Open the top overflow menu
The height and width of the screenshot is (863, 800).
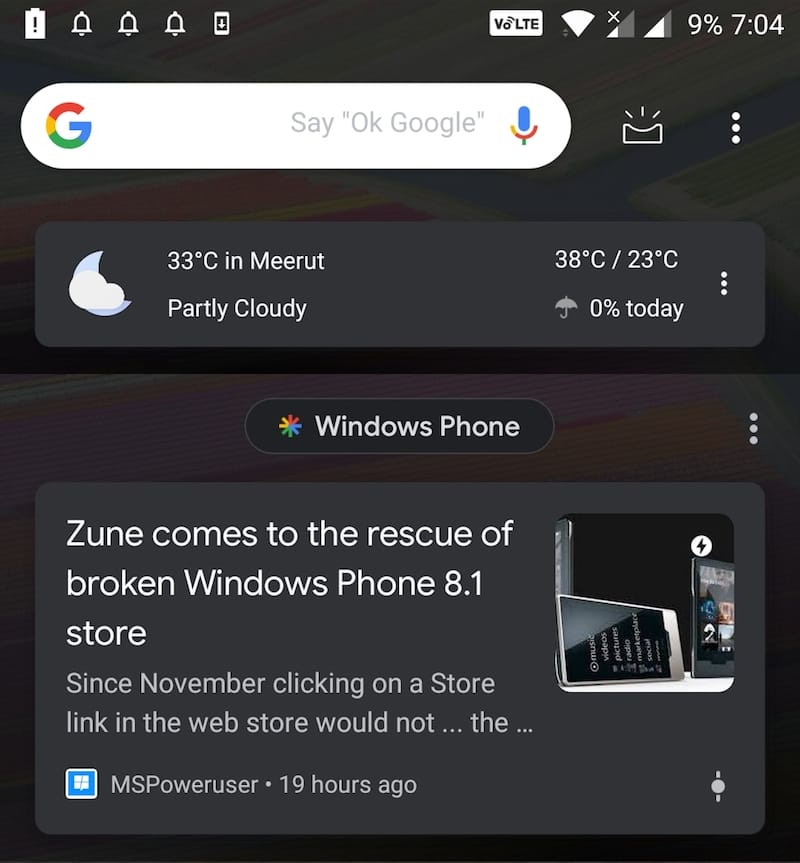[736, 127]
